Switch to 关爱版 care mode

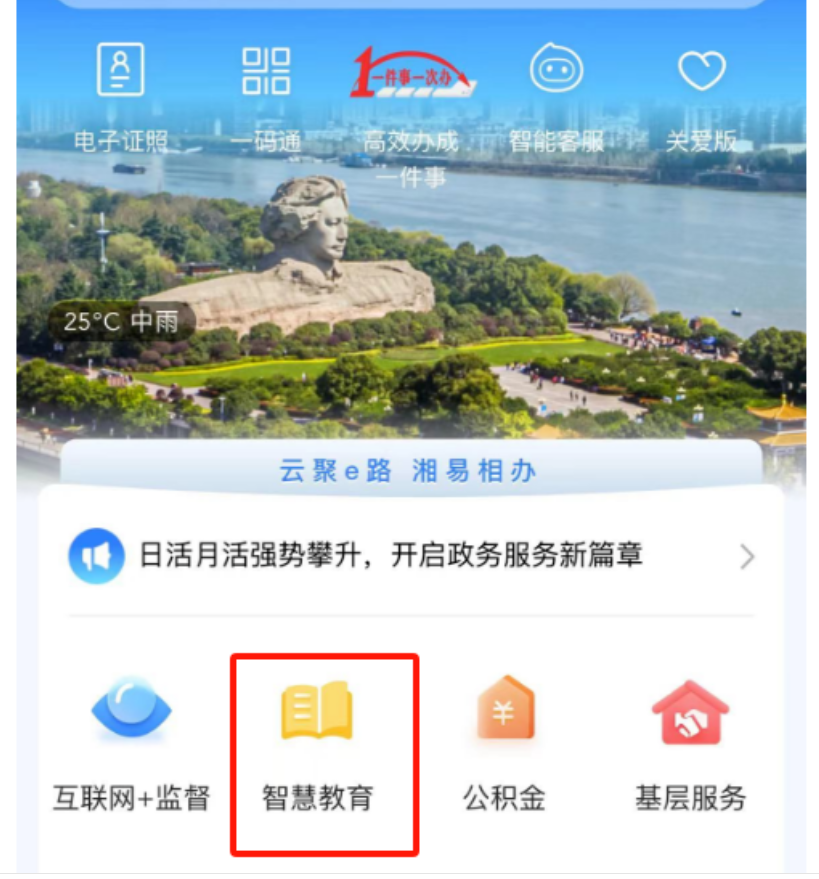tap(701, 95)
